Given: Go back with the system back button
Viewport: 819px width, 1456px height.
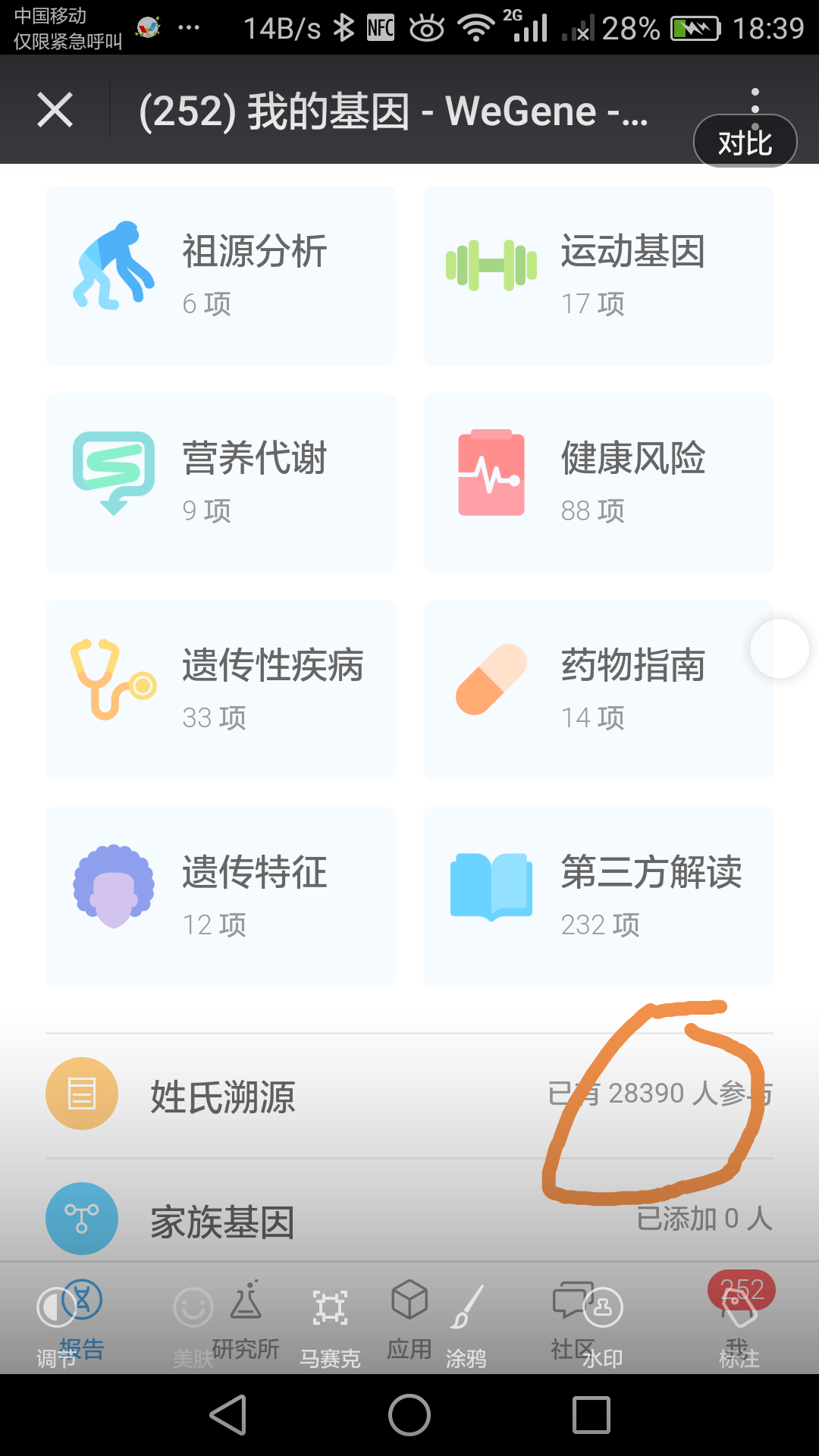Looking at the screenshot, I should point(228,1415).
